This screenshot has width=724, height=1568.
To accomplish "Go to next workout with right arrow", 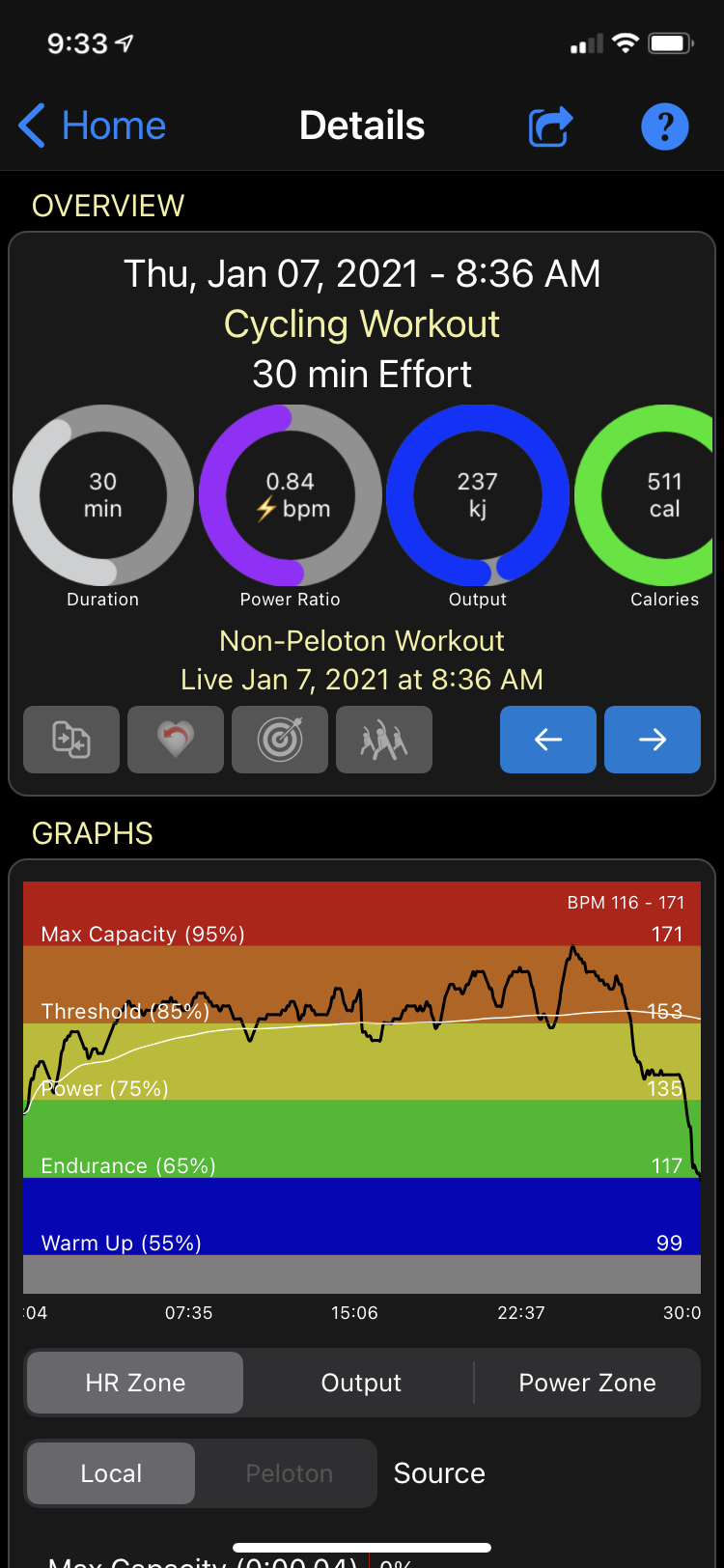I will click(x=653, y=740).
